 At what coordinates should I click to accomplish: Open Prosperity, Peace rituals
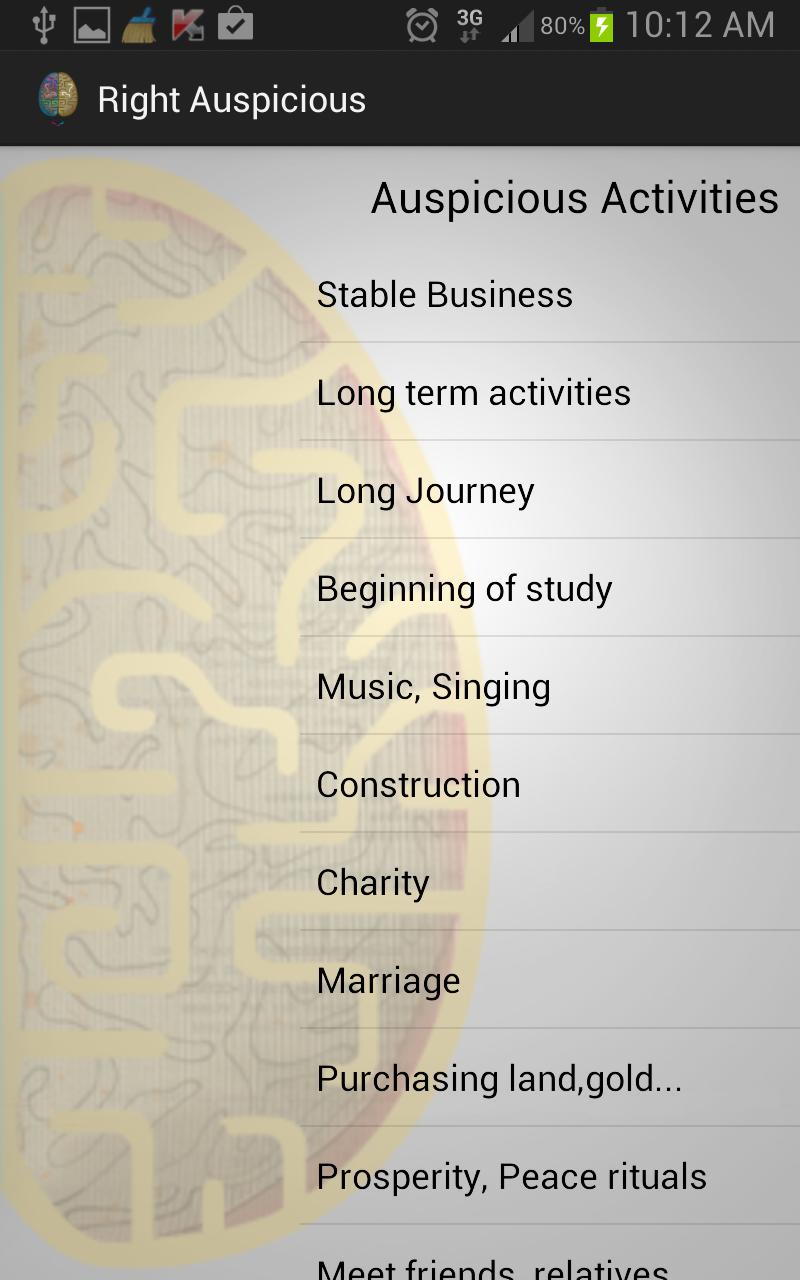[511, 1177]
